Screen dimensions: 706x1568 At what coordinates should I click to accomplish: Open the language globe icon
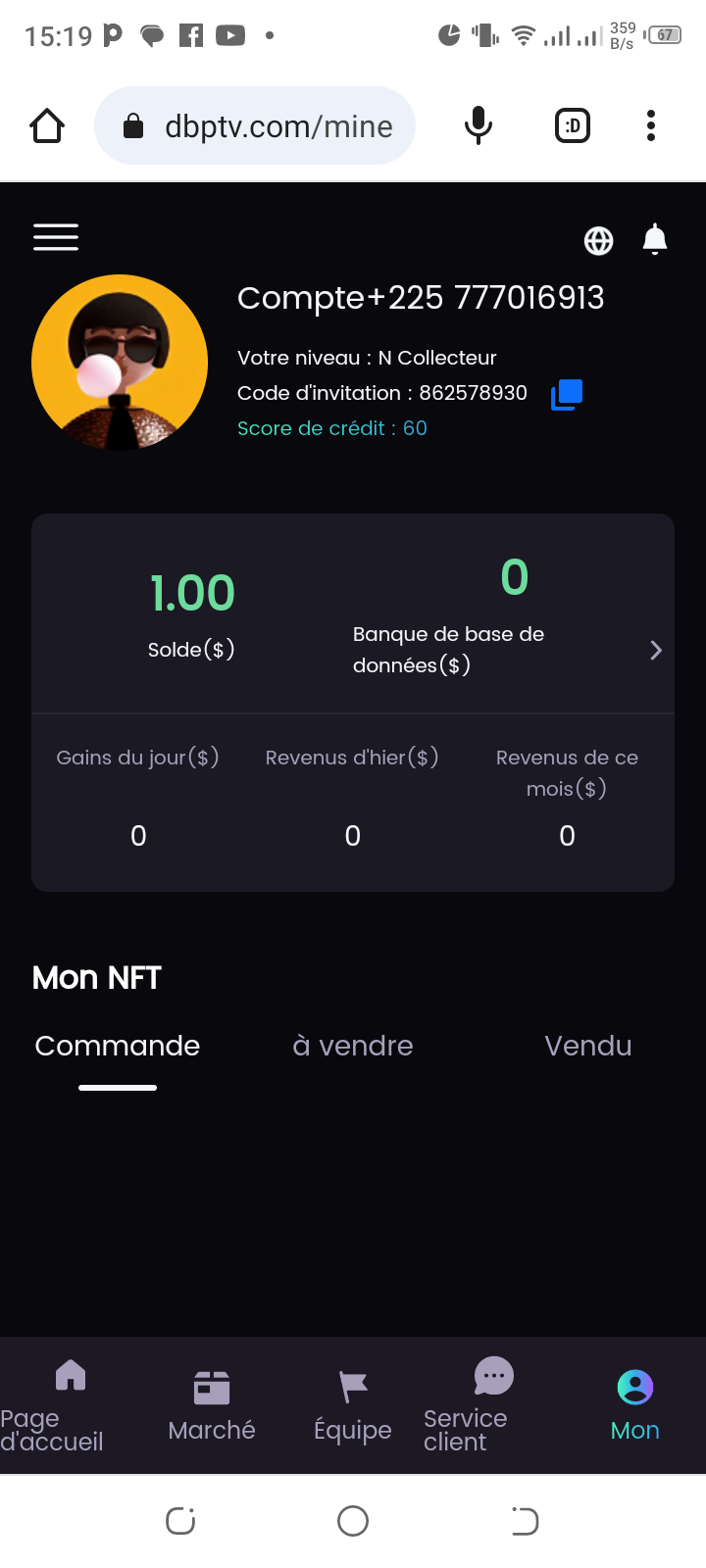598,240
